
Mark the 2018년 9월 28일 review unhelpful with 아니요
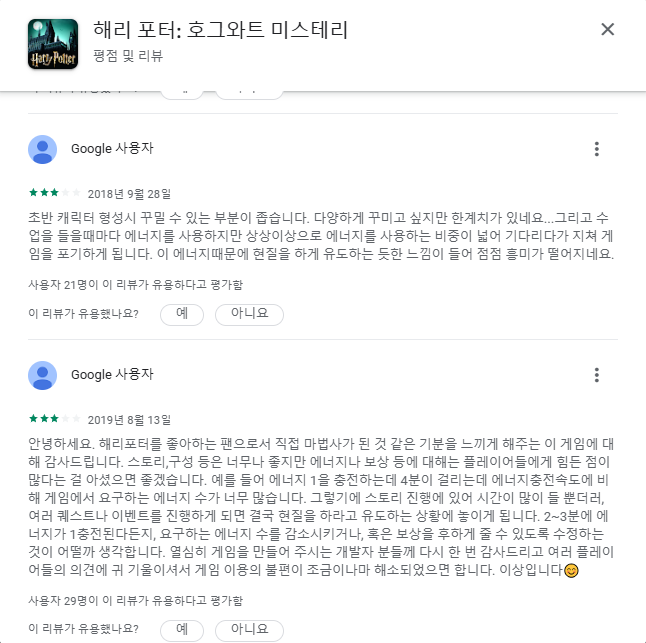pos(249,314)
